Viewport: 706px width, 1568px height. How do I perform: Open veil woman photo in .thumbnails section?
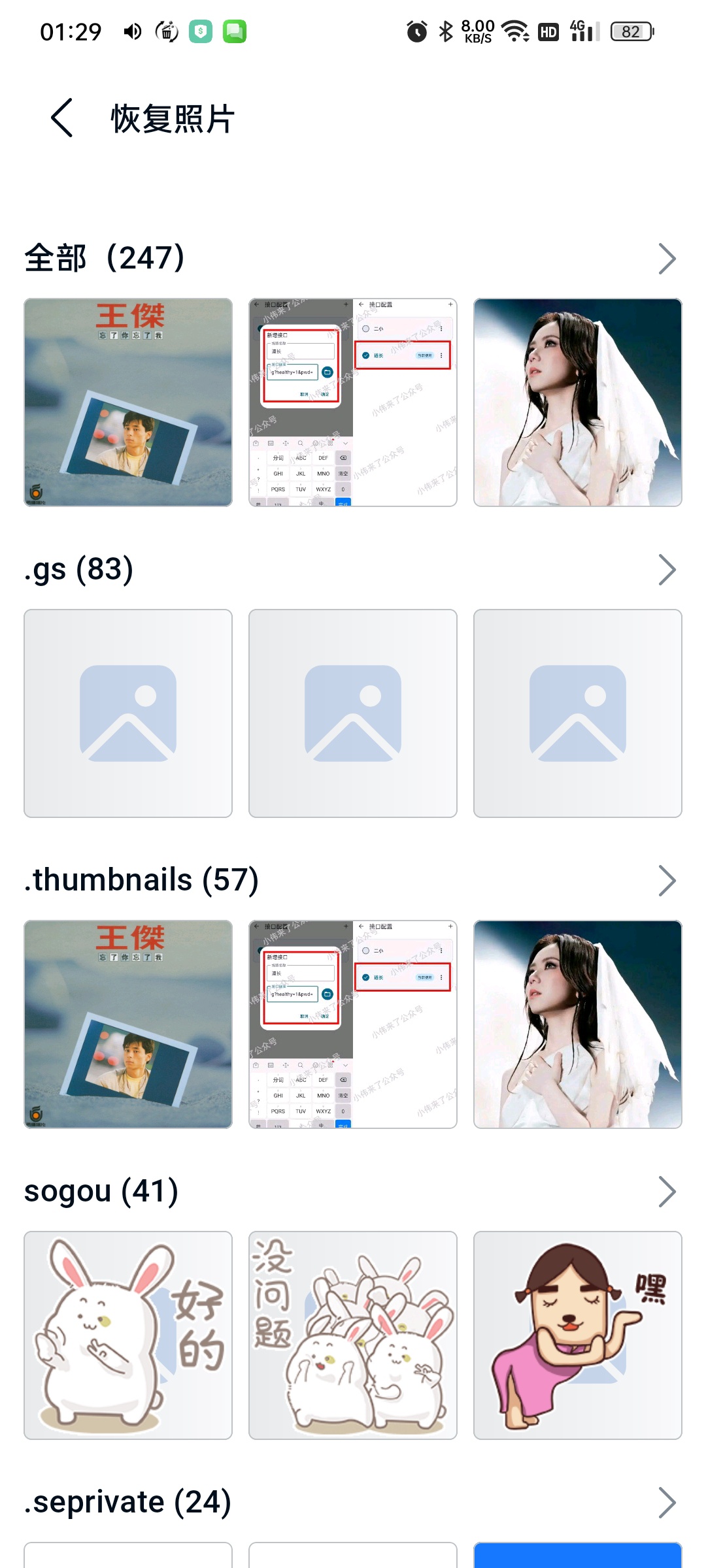pos(578,1024)
